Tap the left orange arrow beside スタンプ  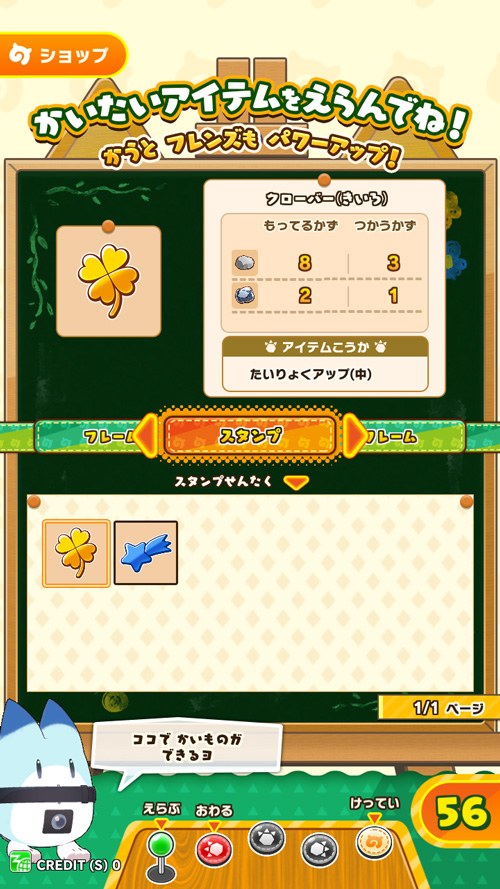(149, 435)
